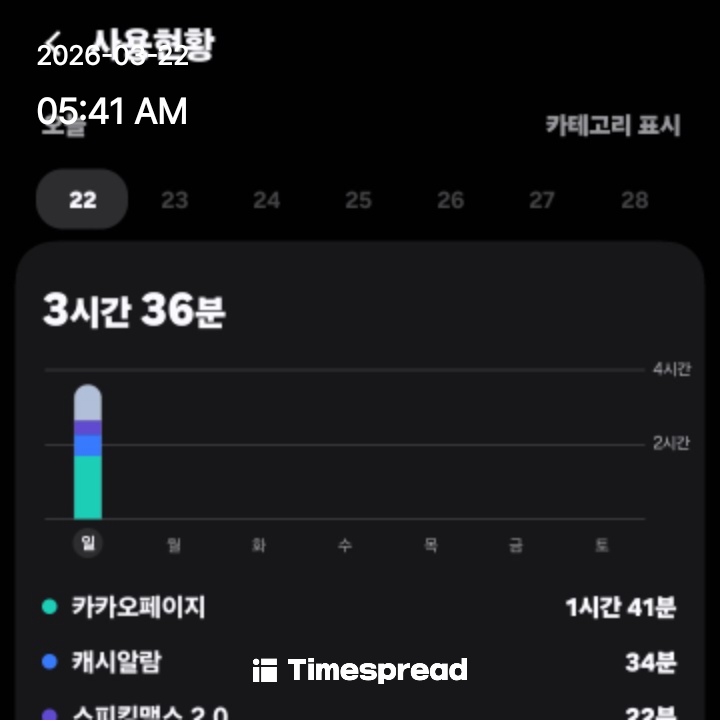
Task: Select date 26
Action: (x=450, y=200)
